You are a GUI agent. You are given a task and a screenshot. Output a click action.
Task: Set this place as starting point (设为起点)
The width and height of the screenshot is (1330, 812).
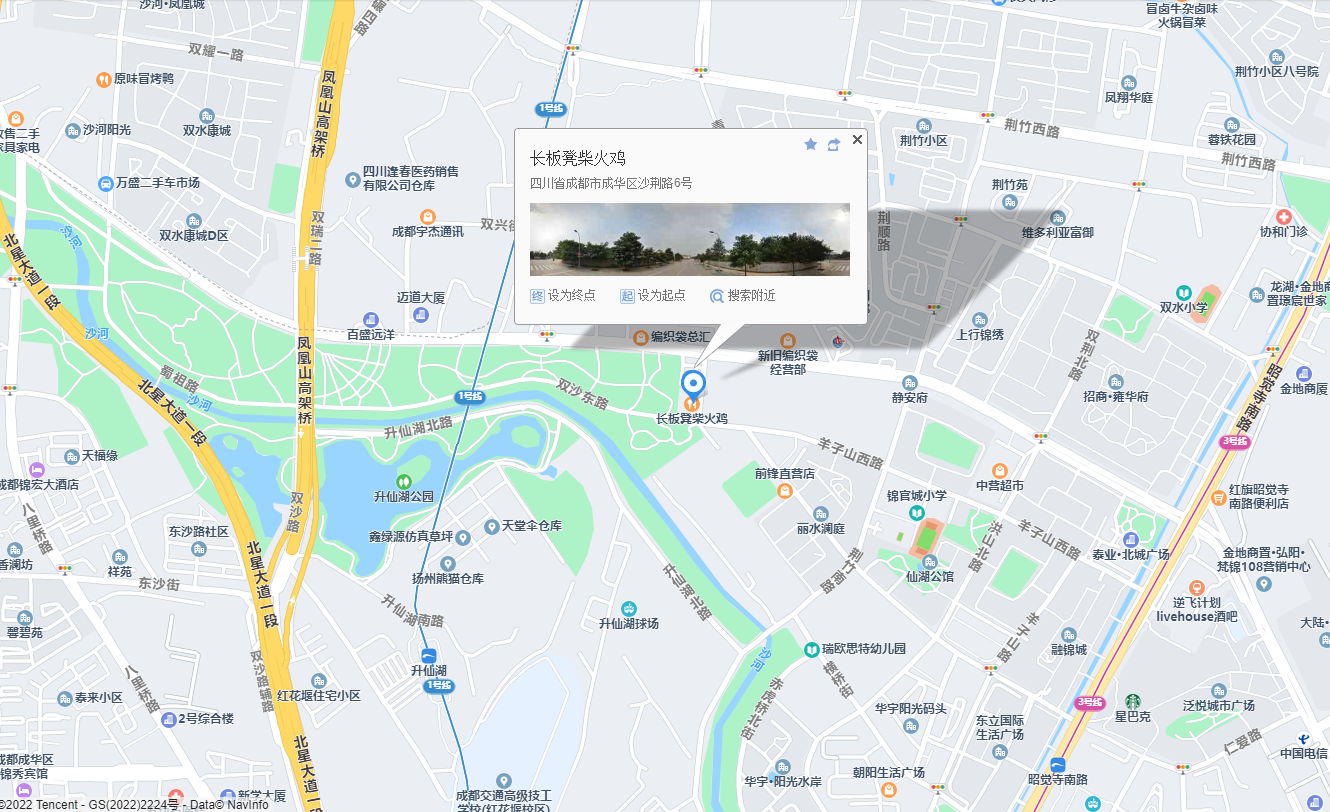tap(653, 296)
